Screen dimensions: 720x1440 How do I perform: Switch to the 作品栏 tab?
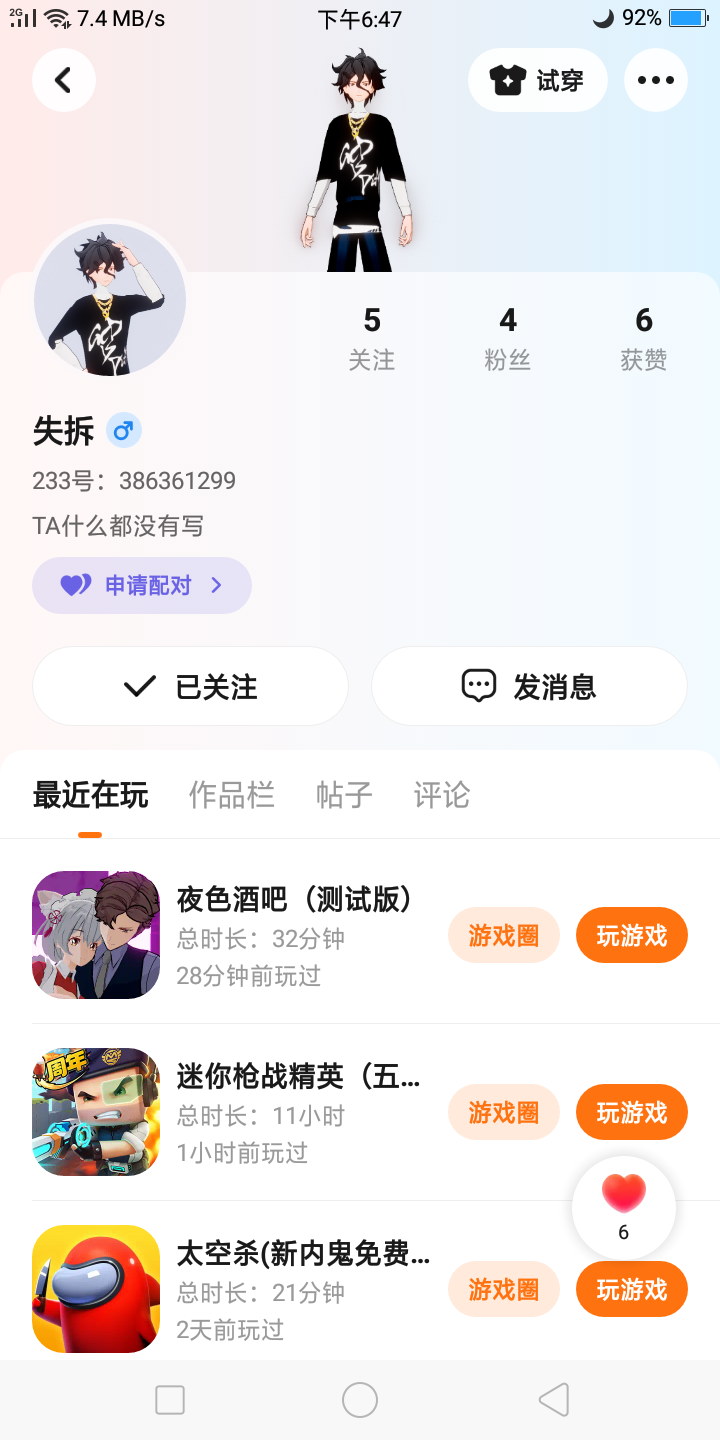click(232, 795)
